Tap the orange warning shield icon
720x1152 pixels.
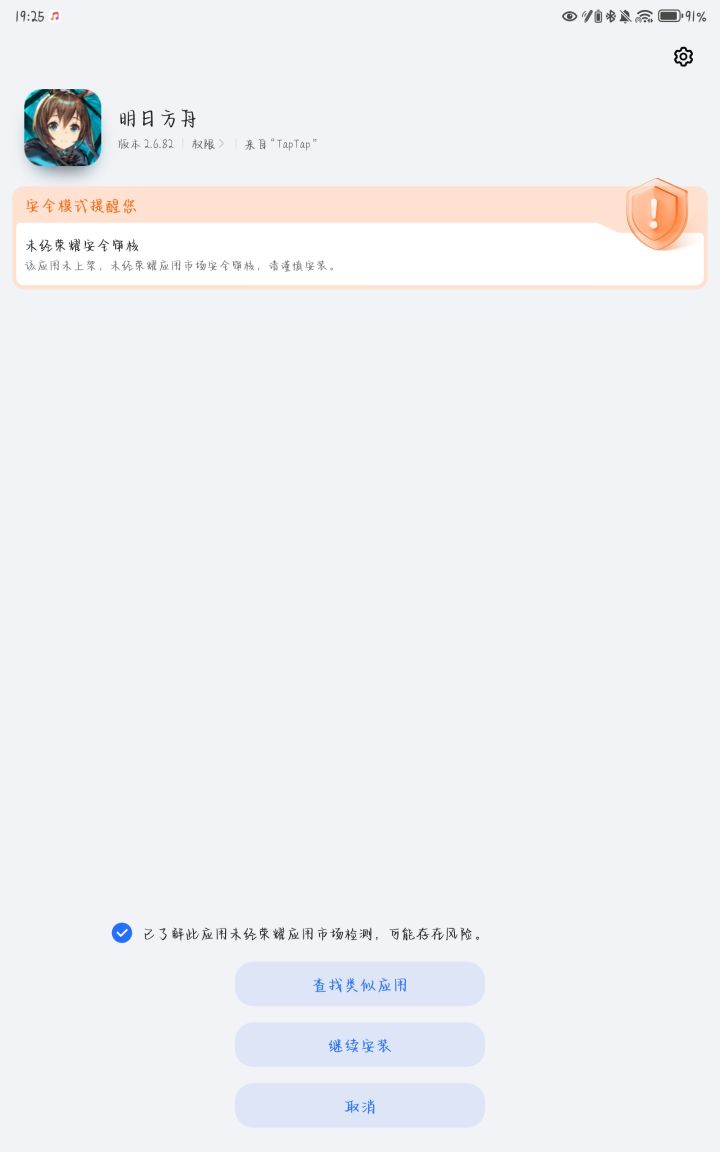(x=658, y=212)
